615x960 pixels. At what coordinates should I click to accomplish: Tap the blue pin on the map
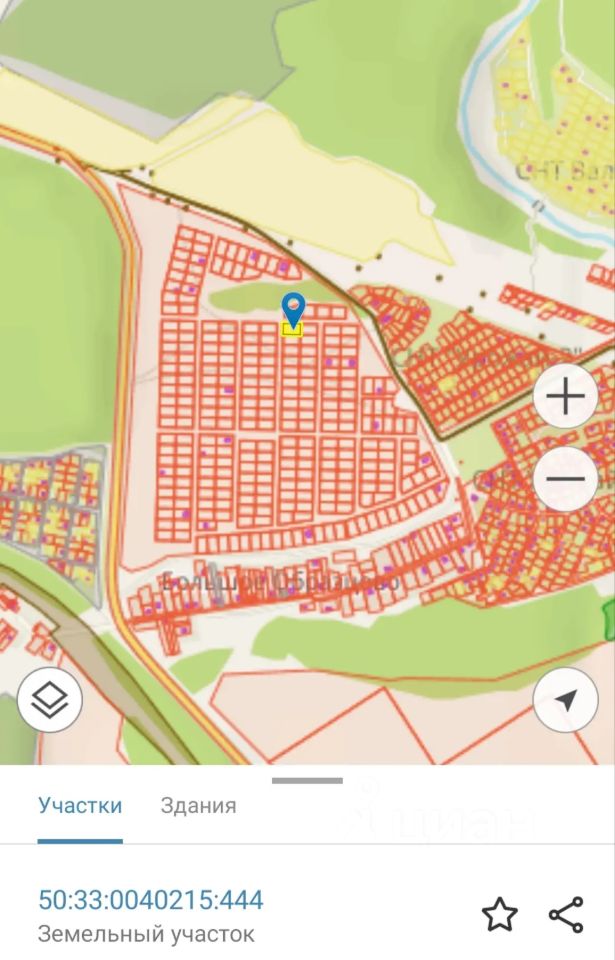click(293, 307)
